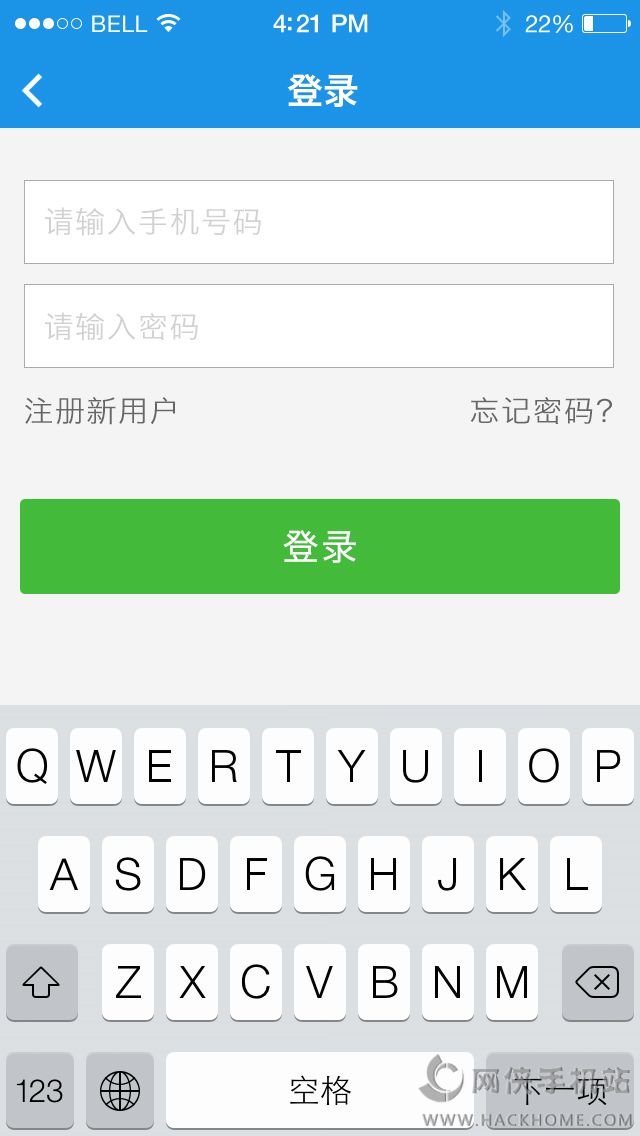The image size is (640, 1136).
Task: Go back using the header arrow
Action: [x=33, y=90]
